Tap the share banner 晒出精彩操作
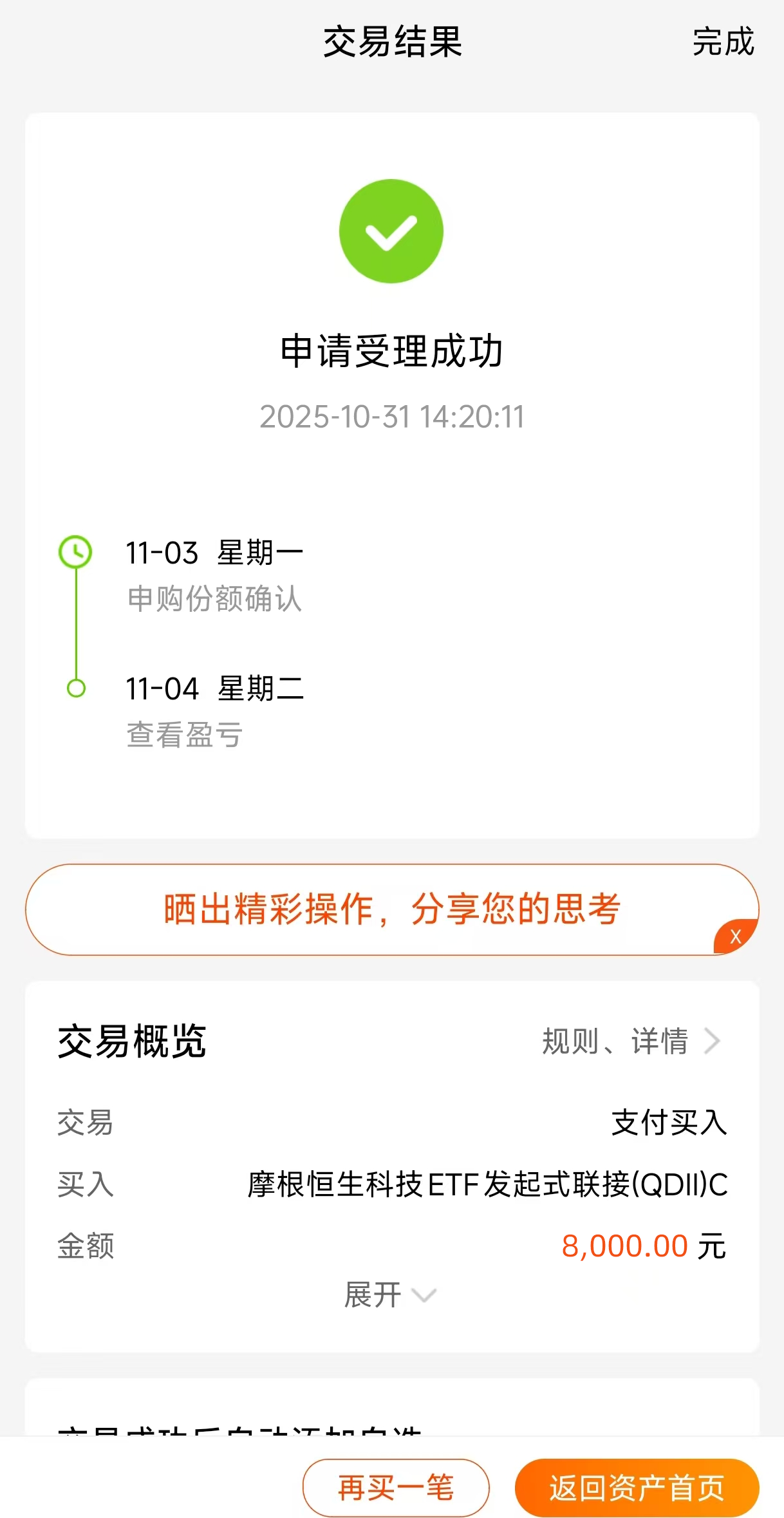 pos(391,910)
